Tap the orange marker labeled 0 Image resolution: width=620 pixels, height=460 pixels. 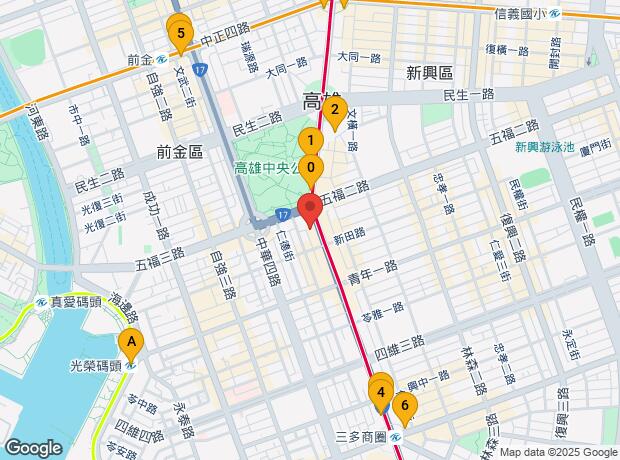pyautogui.click(x=312, y=168)
